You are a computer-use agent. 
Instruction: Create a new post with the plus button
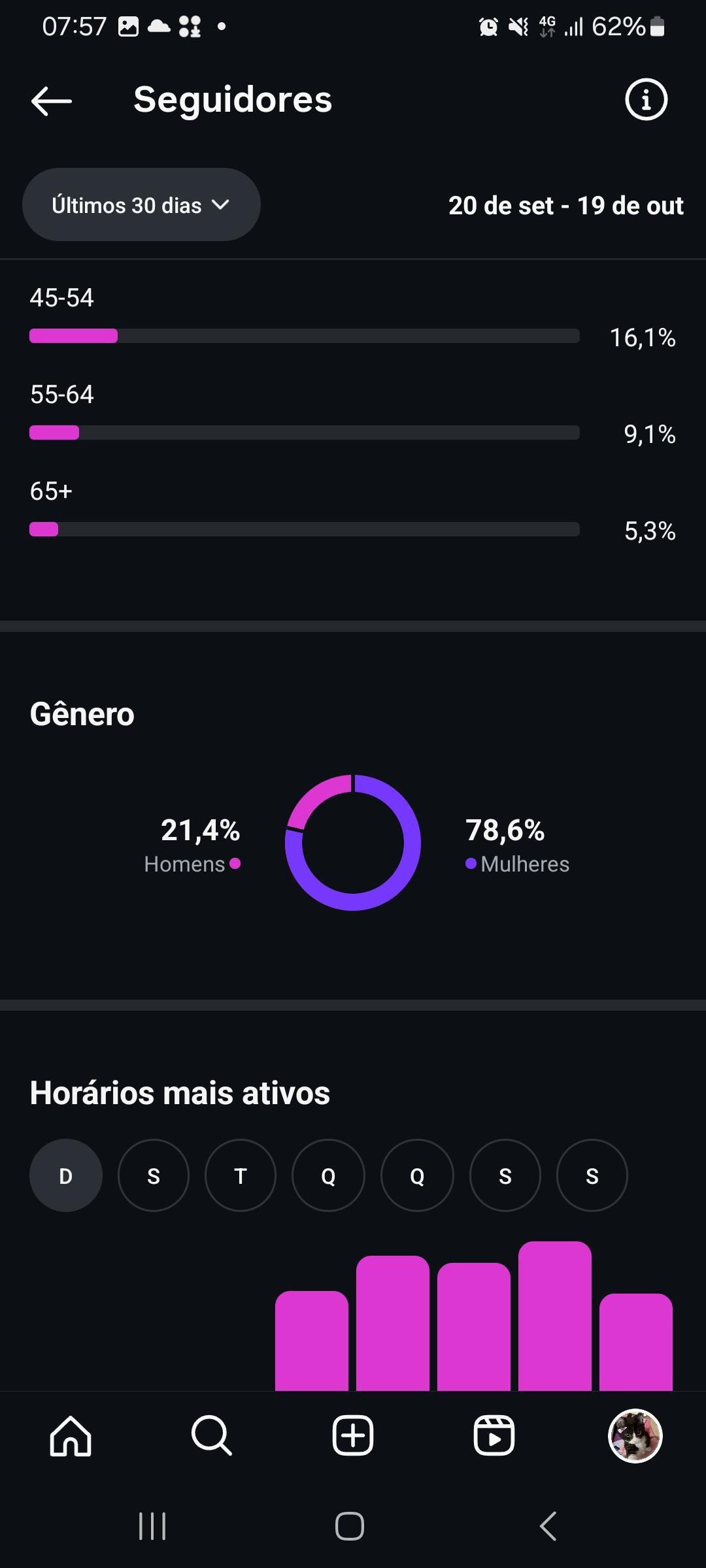tap(353, 1436)
